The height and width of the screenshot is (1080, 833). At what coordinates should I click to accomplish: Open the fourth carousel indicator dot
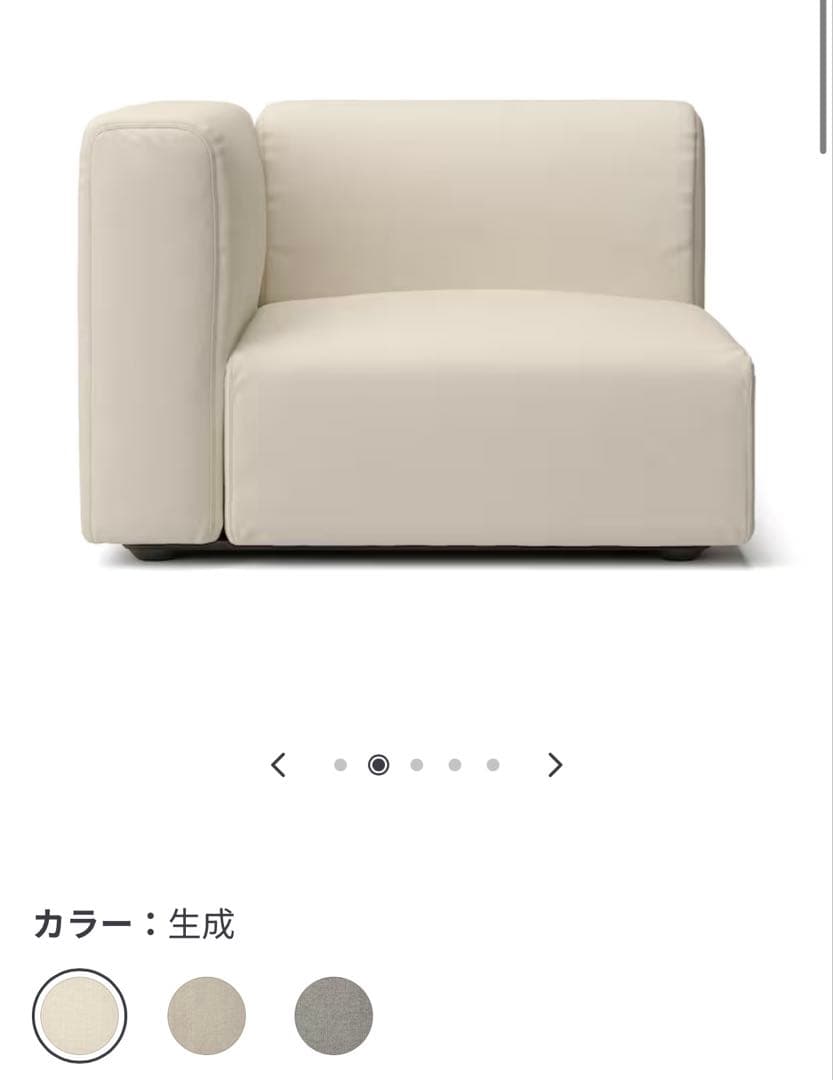click(453, 763)
